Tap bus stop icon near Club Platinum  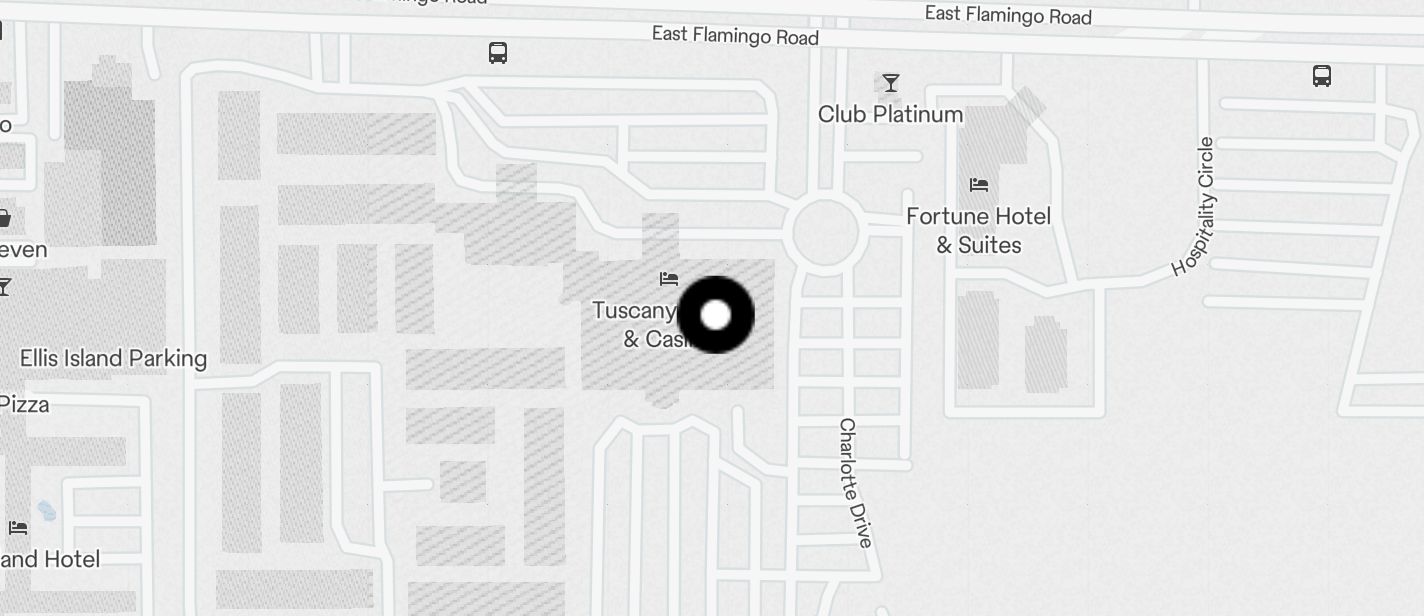pos(498,53)
